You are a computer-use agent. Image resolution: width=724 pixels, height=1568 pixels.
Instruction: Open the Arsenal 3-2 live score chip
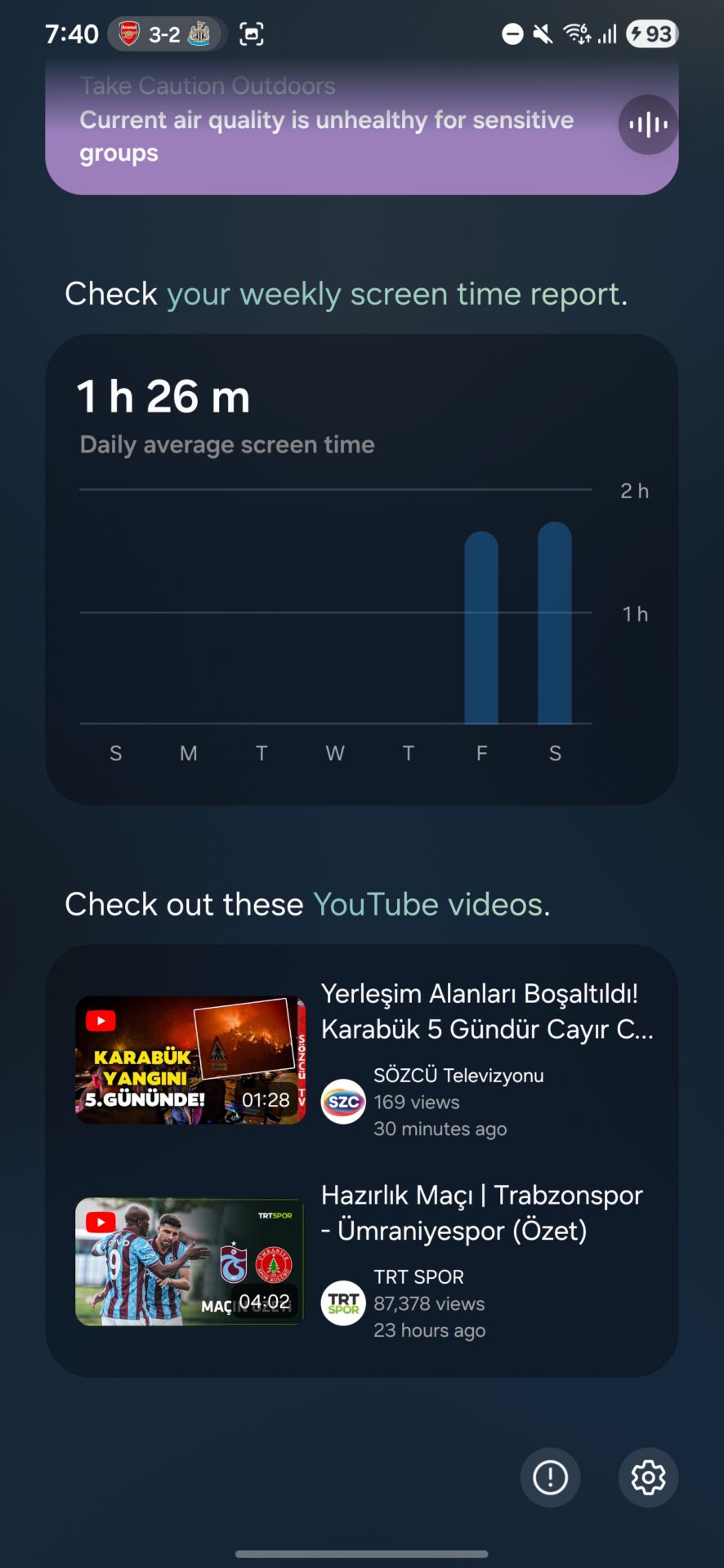click(167, 34)
